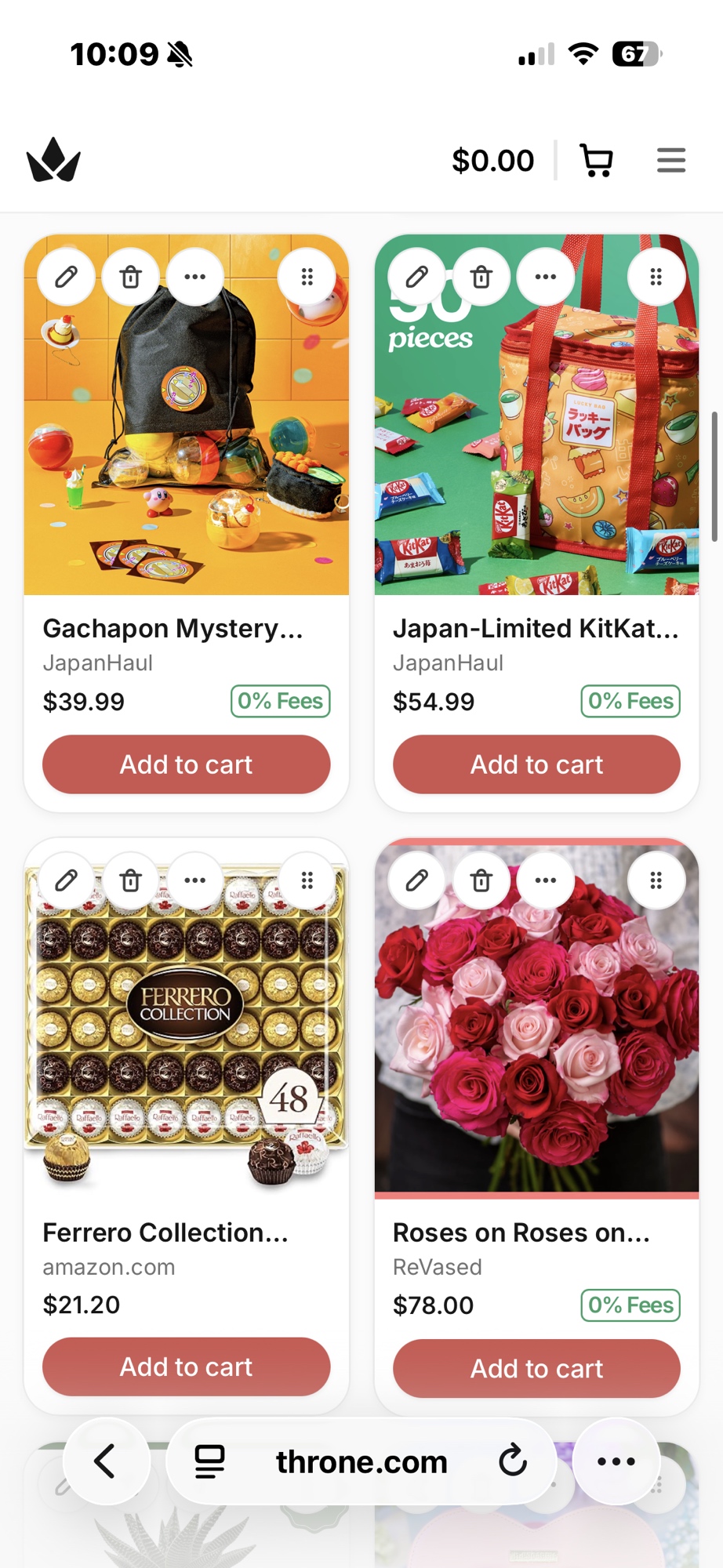Open the hamburger menu
The image size is (723, 1568).
pyautogui.click(x=670, y=161)
